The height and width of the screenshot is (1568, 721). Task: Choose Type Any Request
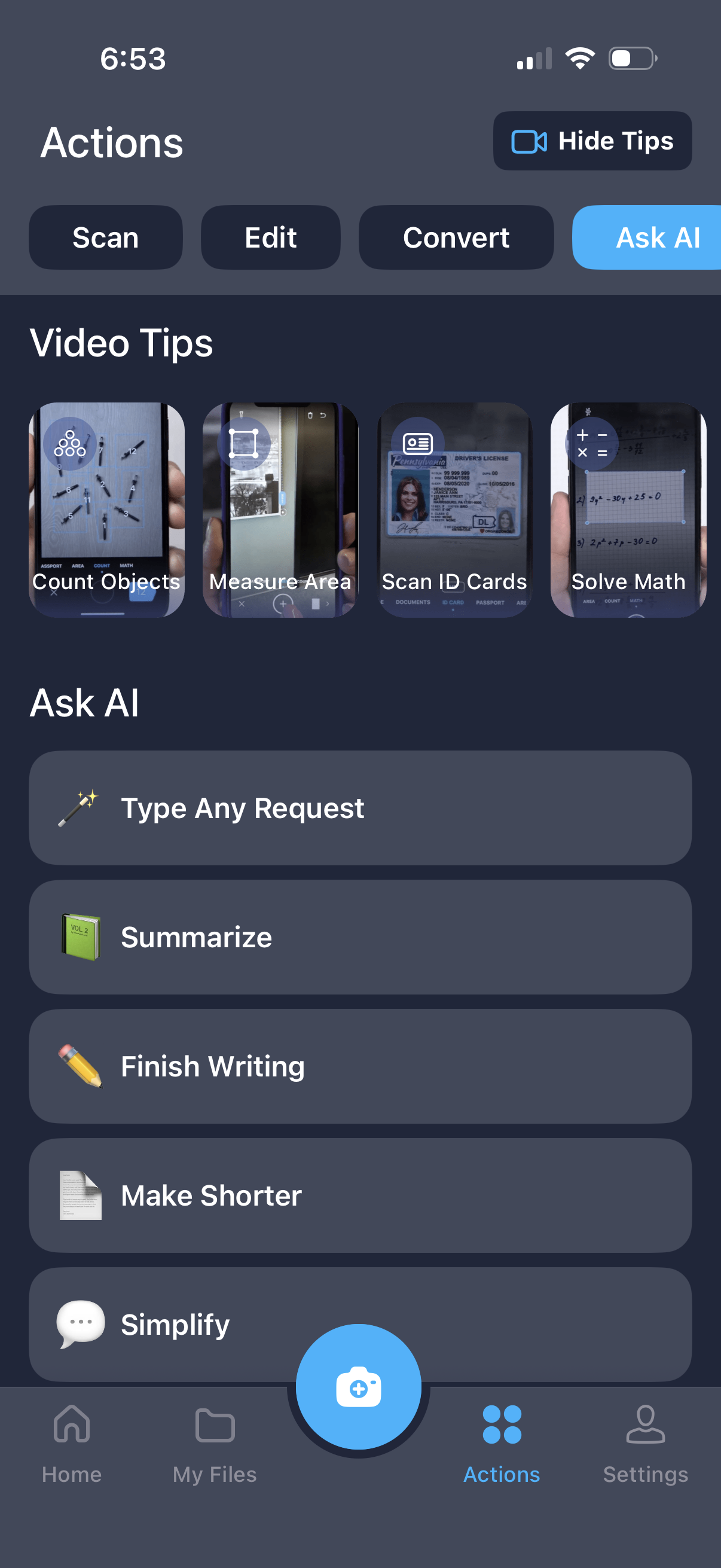(360, 808)
